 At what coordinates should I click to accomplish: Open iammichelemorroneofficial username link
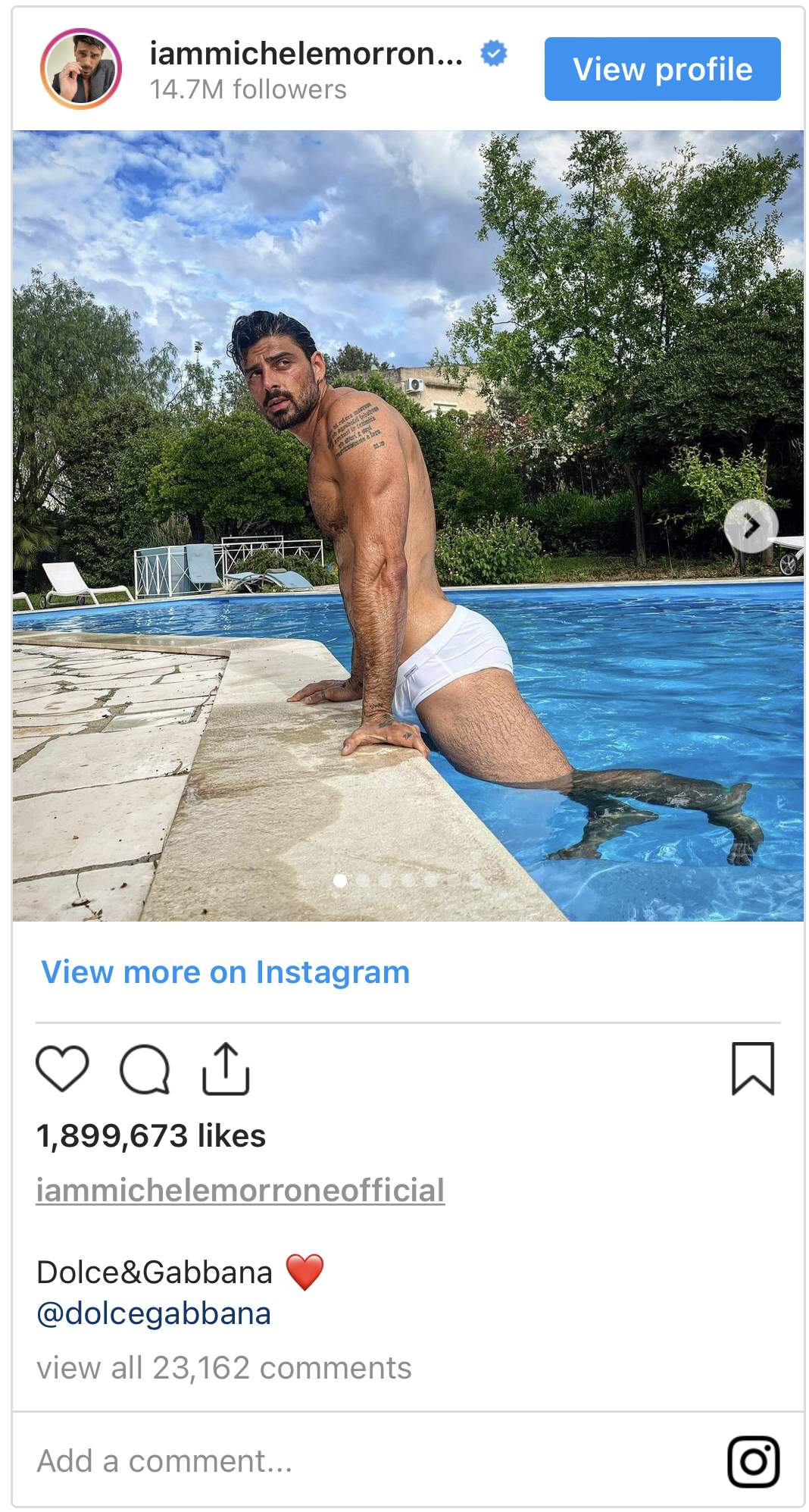pos(240,1190)
